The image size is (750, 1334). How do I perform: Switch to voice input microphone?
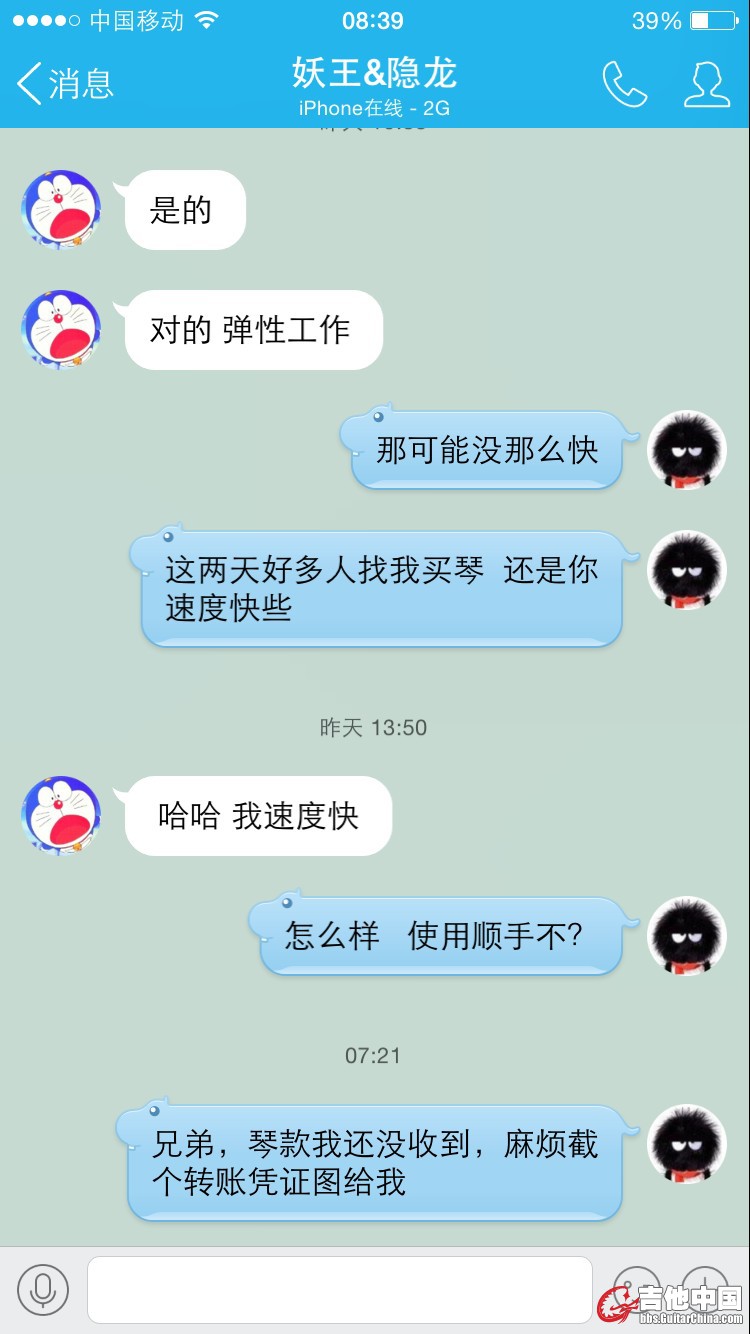(x=43, y=1290)
